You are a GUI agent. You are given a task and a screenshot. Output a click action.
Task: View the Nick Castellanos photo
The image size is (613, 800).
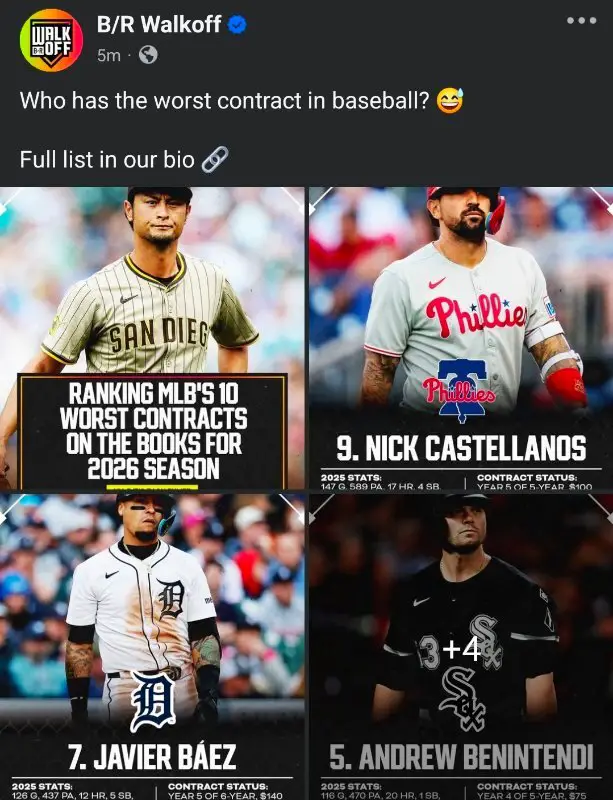click(x=460, y=338)
